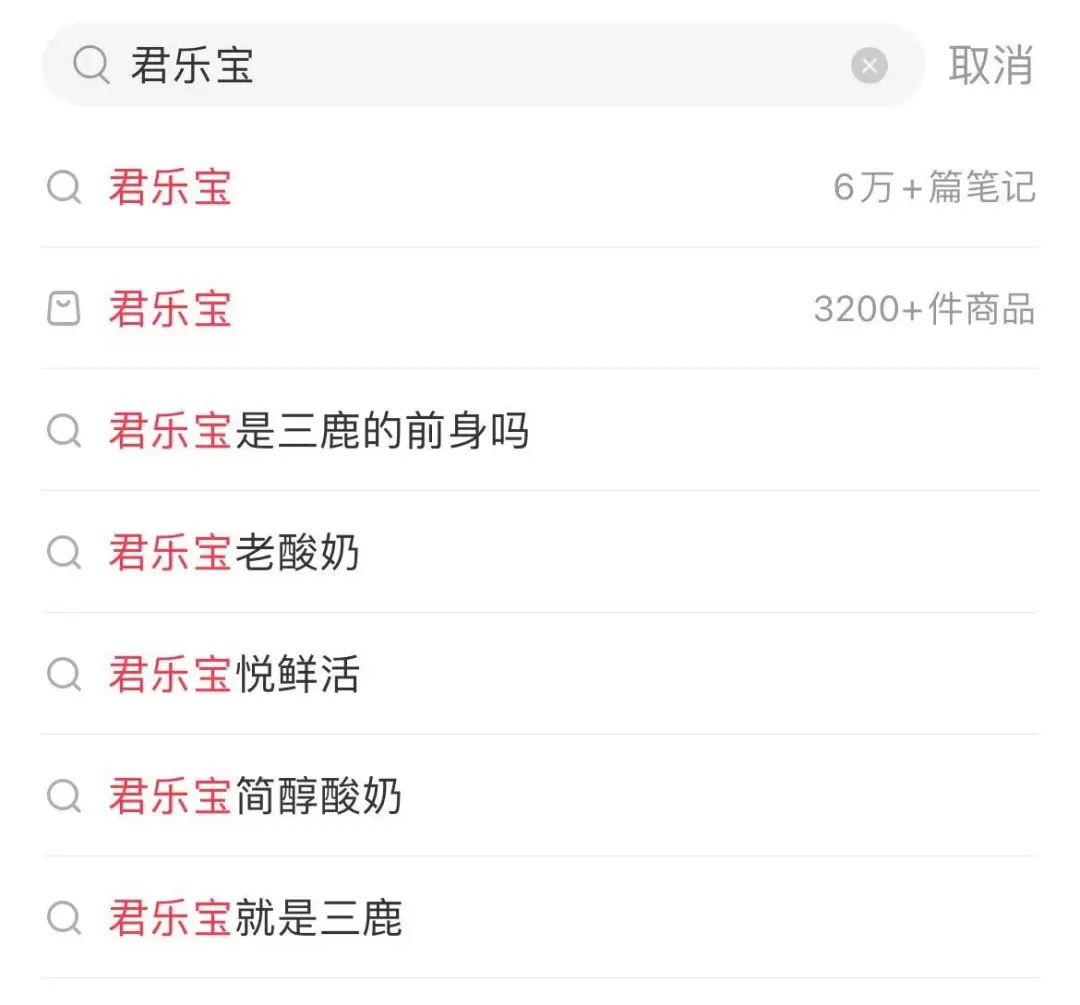Search for 君乐宝是三鹿的前身吗

pos(318,431)
